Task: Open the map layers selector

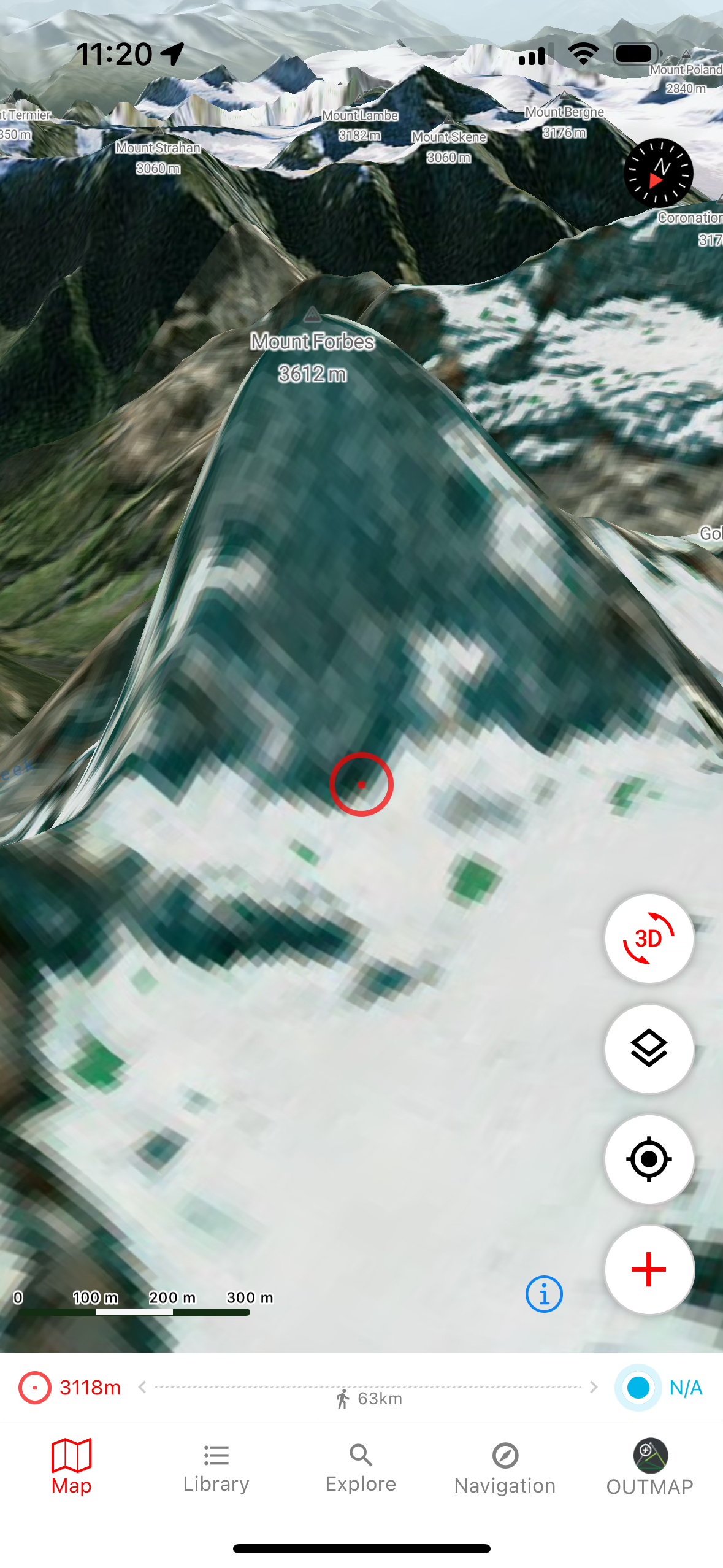Action: coord(649,1048)
